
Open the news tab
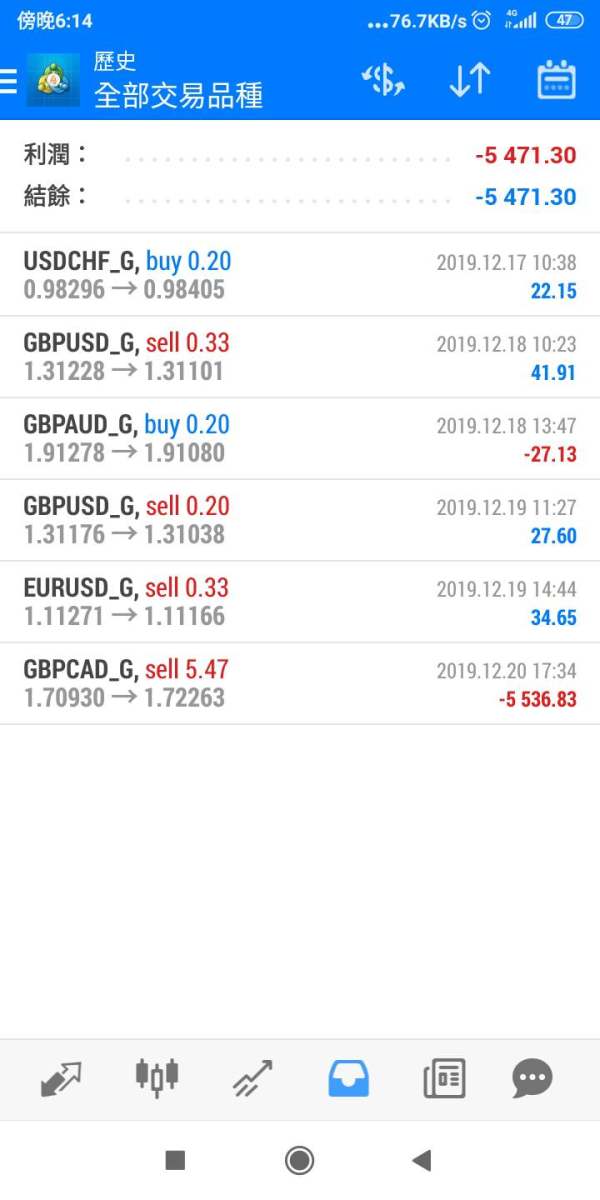point(444,1078)
